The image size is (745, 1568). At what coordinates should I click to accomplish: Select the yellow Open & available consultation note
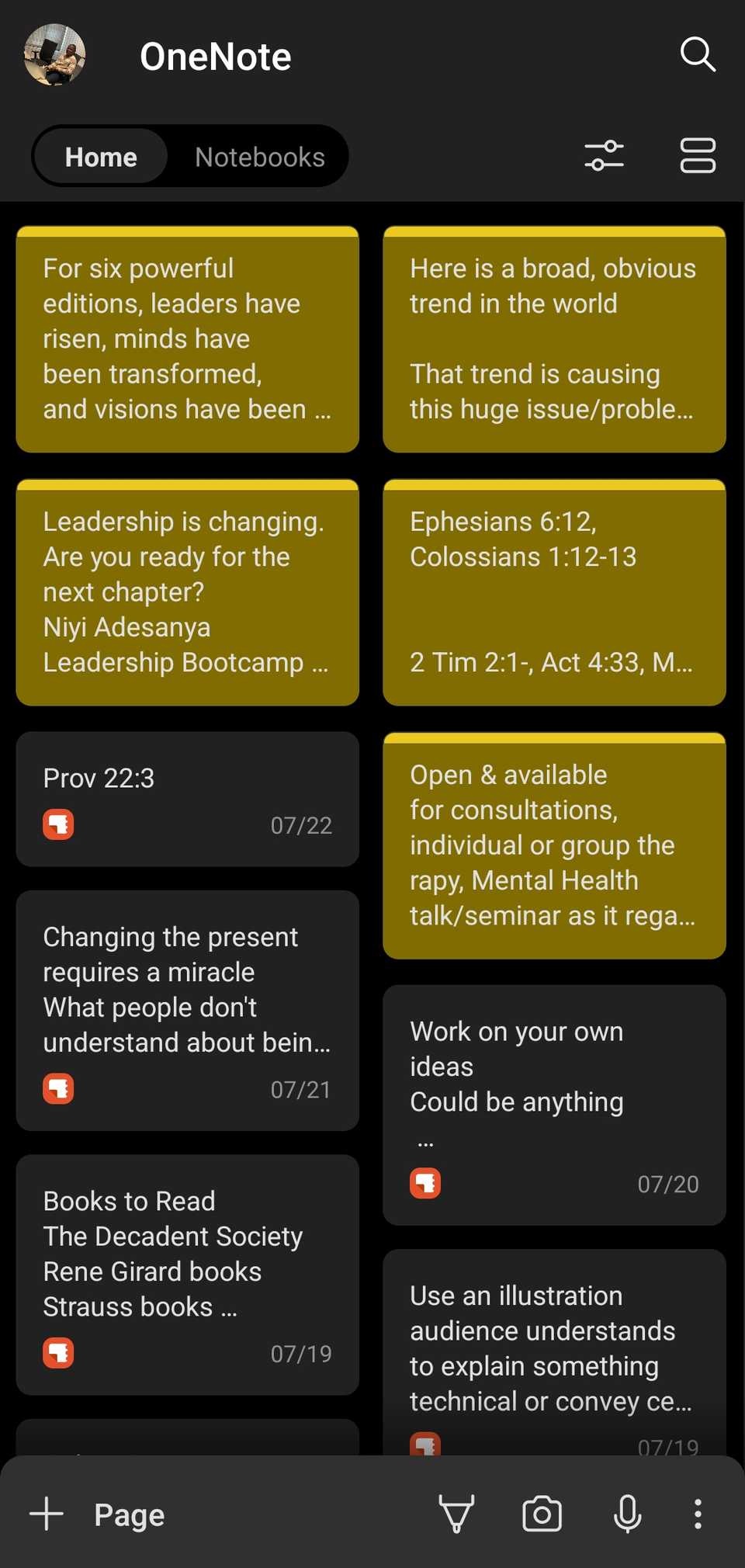[553, 846]
